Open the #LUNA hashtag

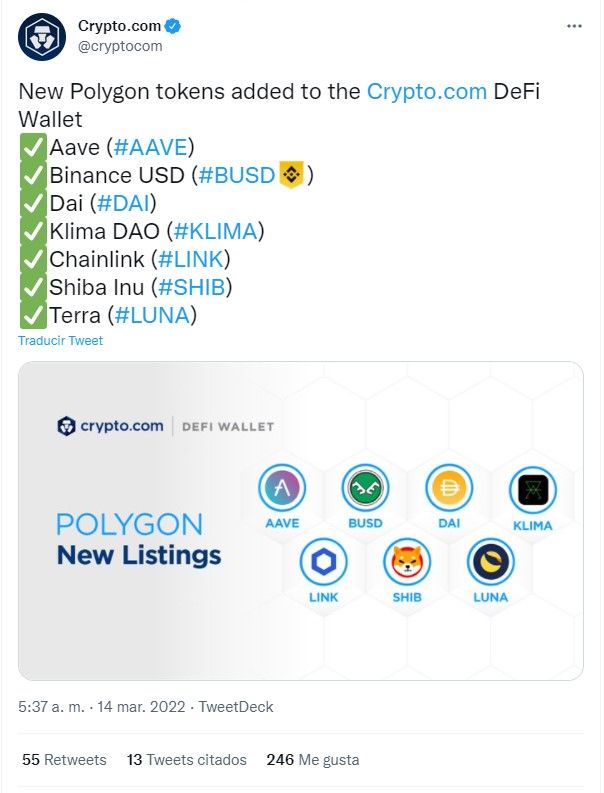152,315
